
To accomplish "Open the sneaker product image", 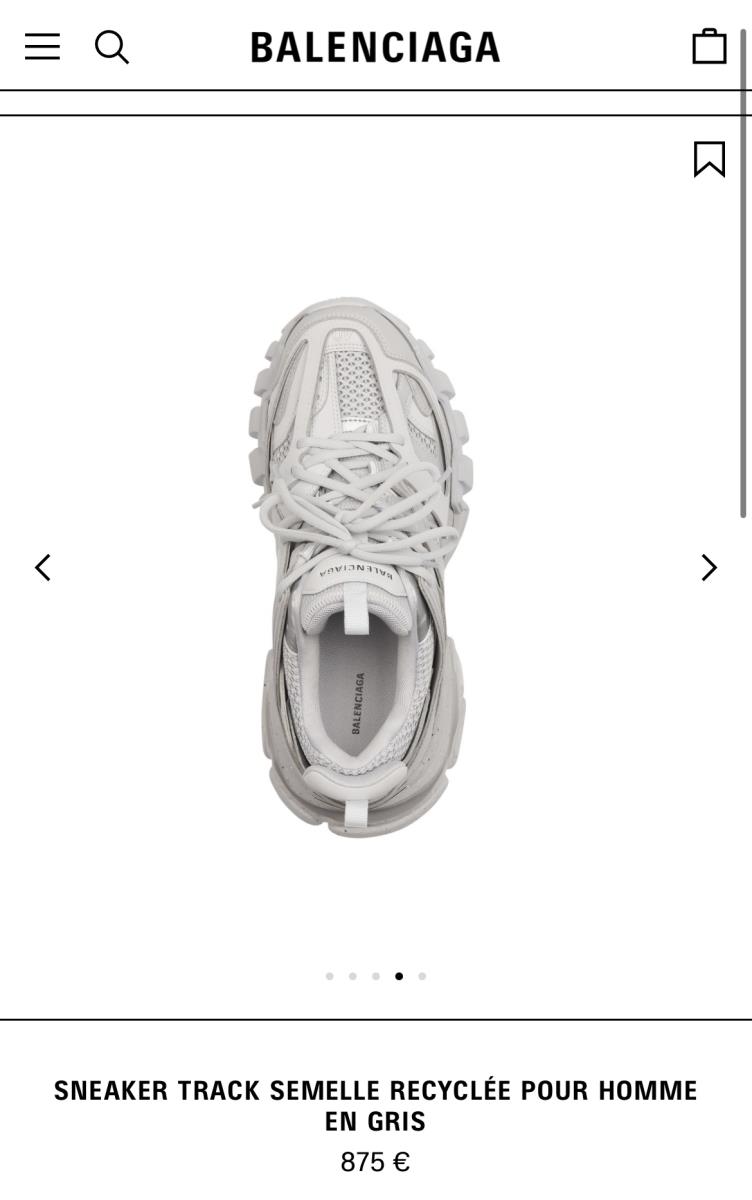I will pos(360,567).
